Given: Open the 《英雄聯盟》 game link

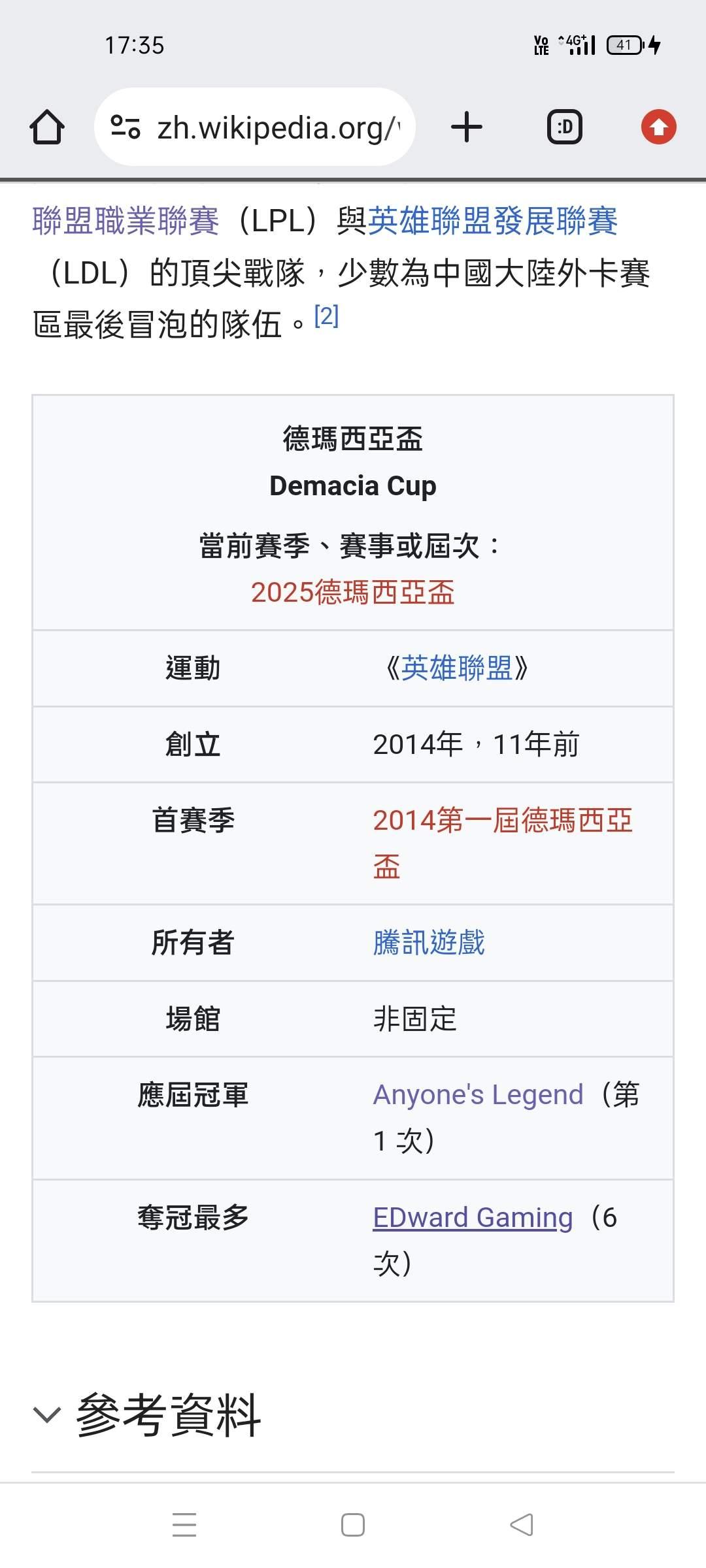Looking at the screenshot, I should coord(456,668).
